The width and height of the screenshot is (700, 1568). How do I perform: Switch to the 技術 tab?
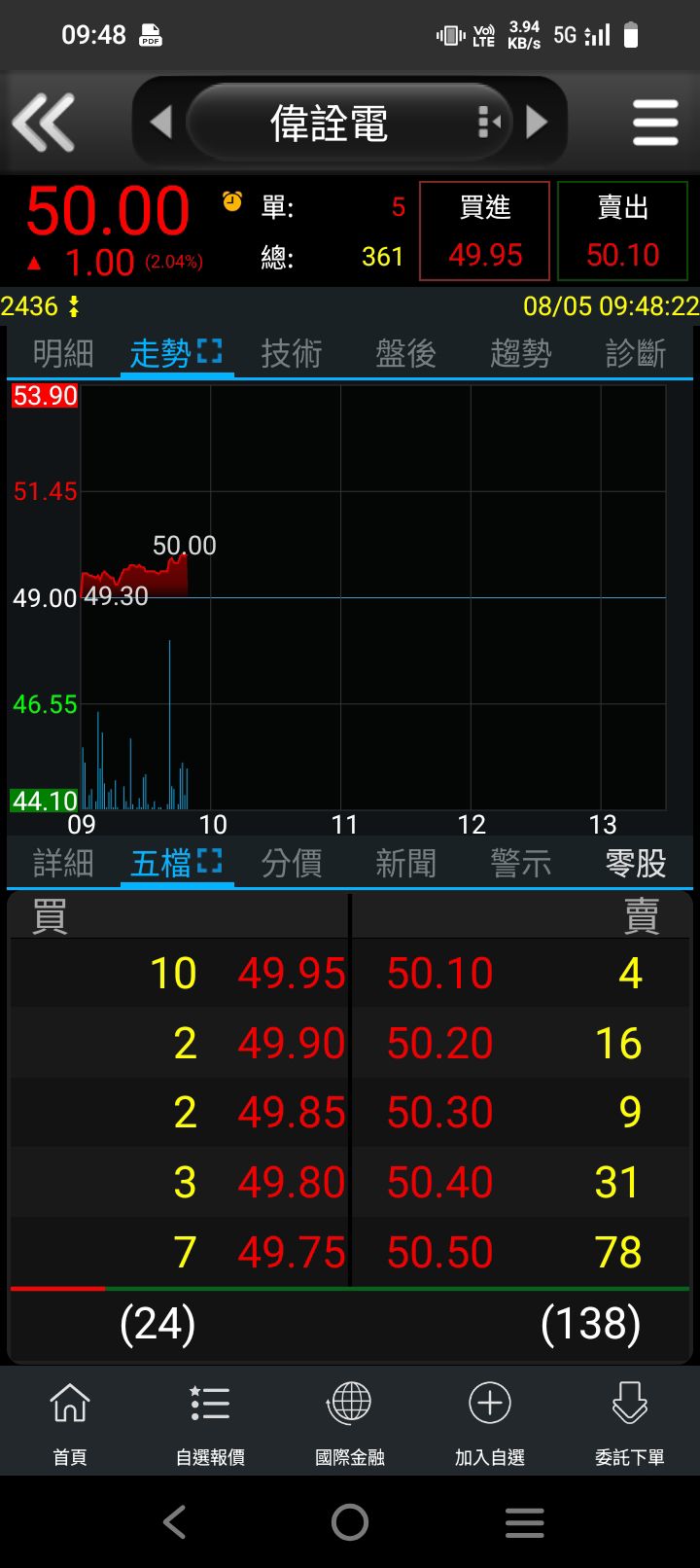pyautogui.click(x=291, y=354)
